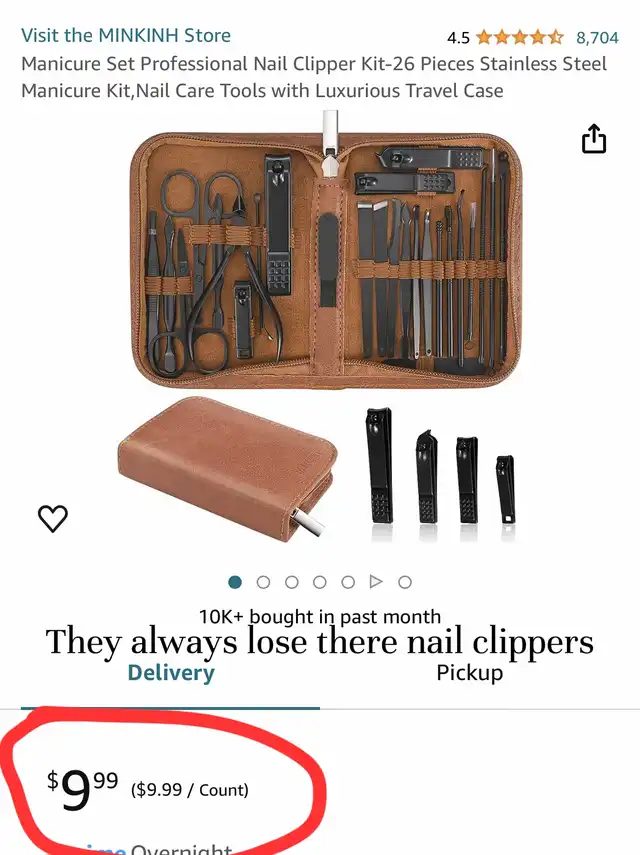Switch to the Pickup tab

tap(469, 674)
